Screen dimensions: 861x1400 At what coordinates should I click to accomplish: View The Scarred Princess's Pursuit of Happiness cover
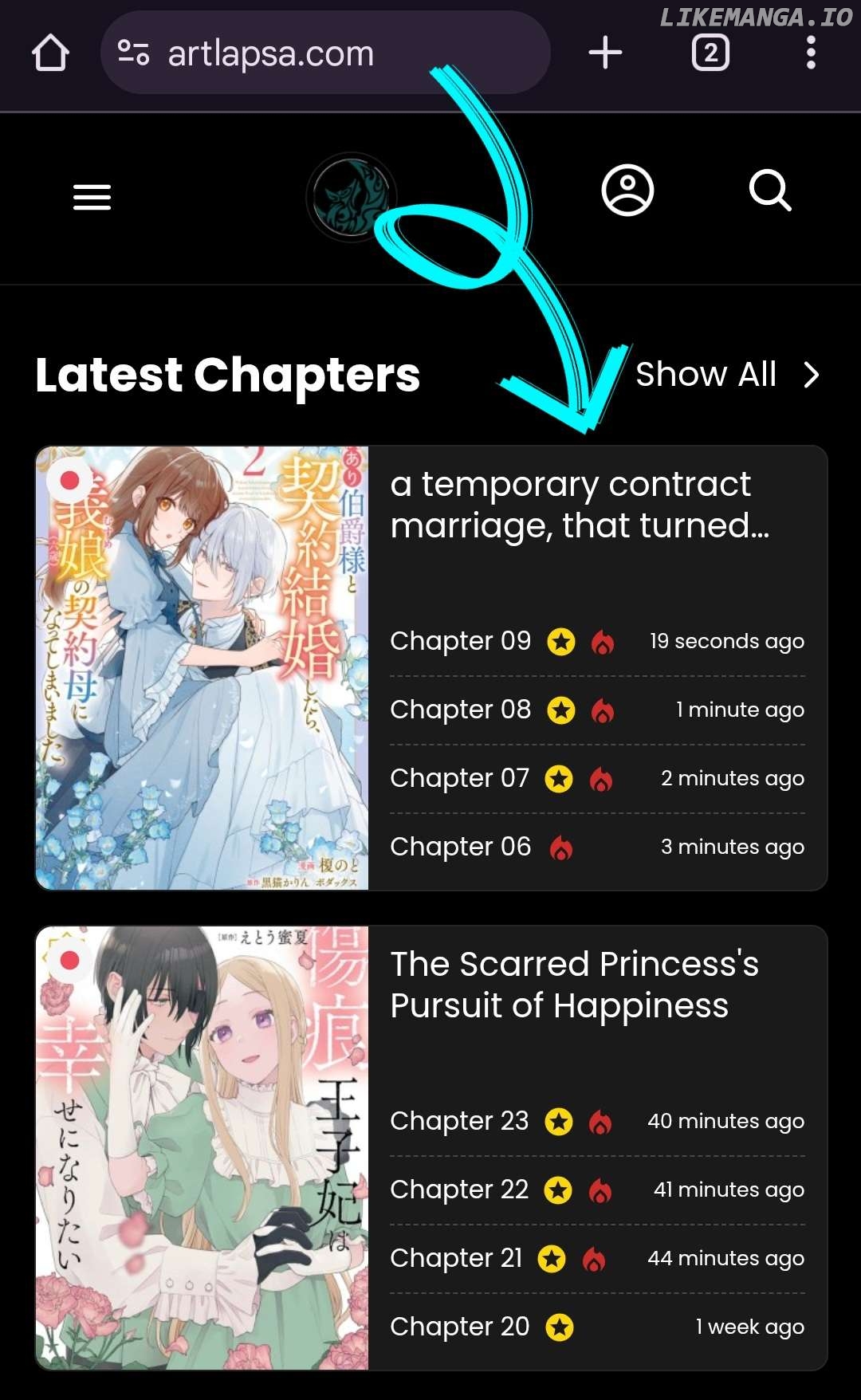pos(202,1148)
